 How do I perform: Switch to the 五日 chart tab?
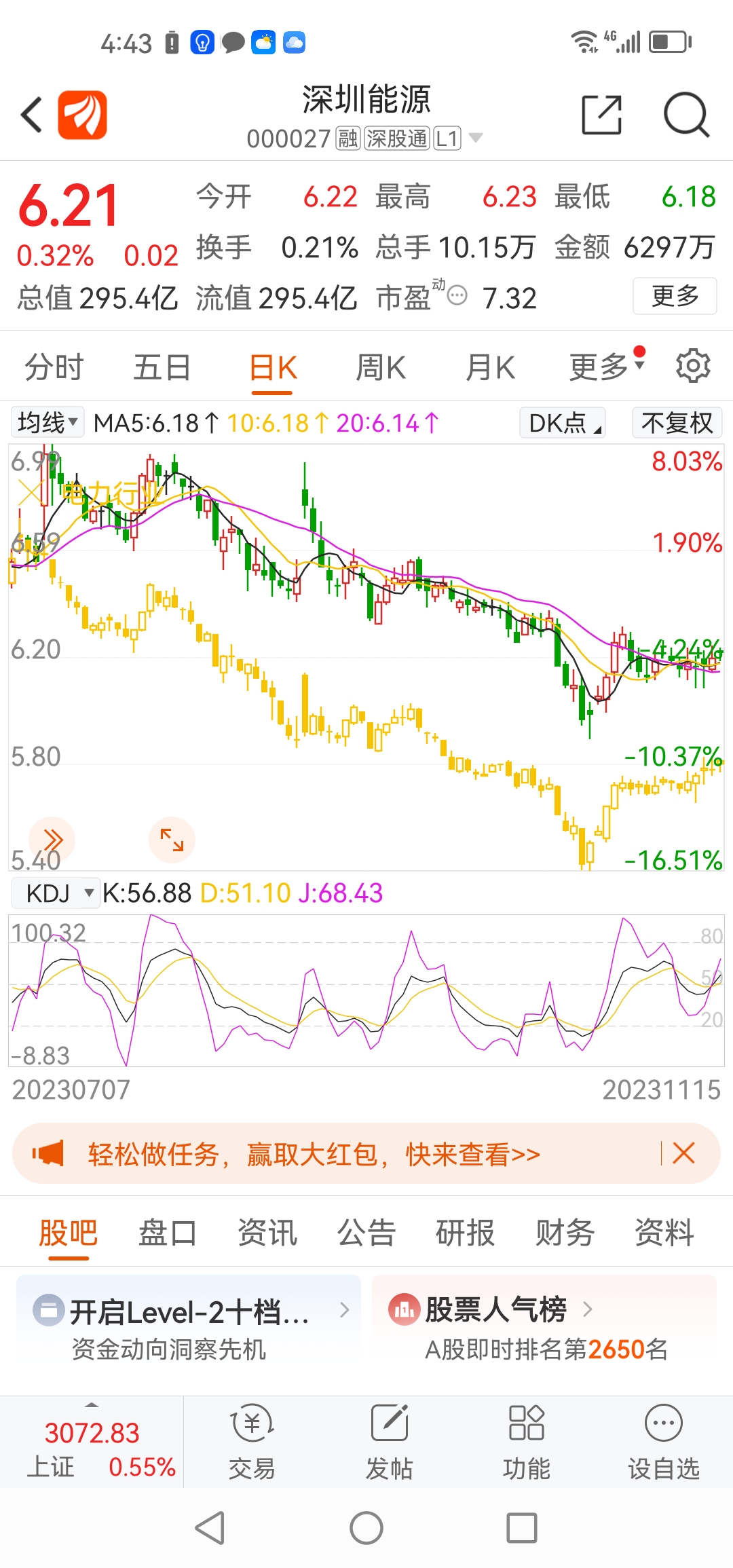[162, 367]
